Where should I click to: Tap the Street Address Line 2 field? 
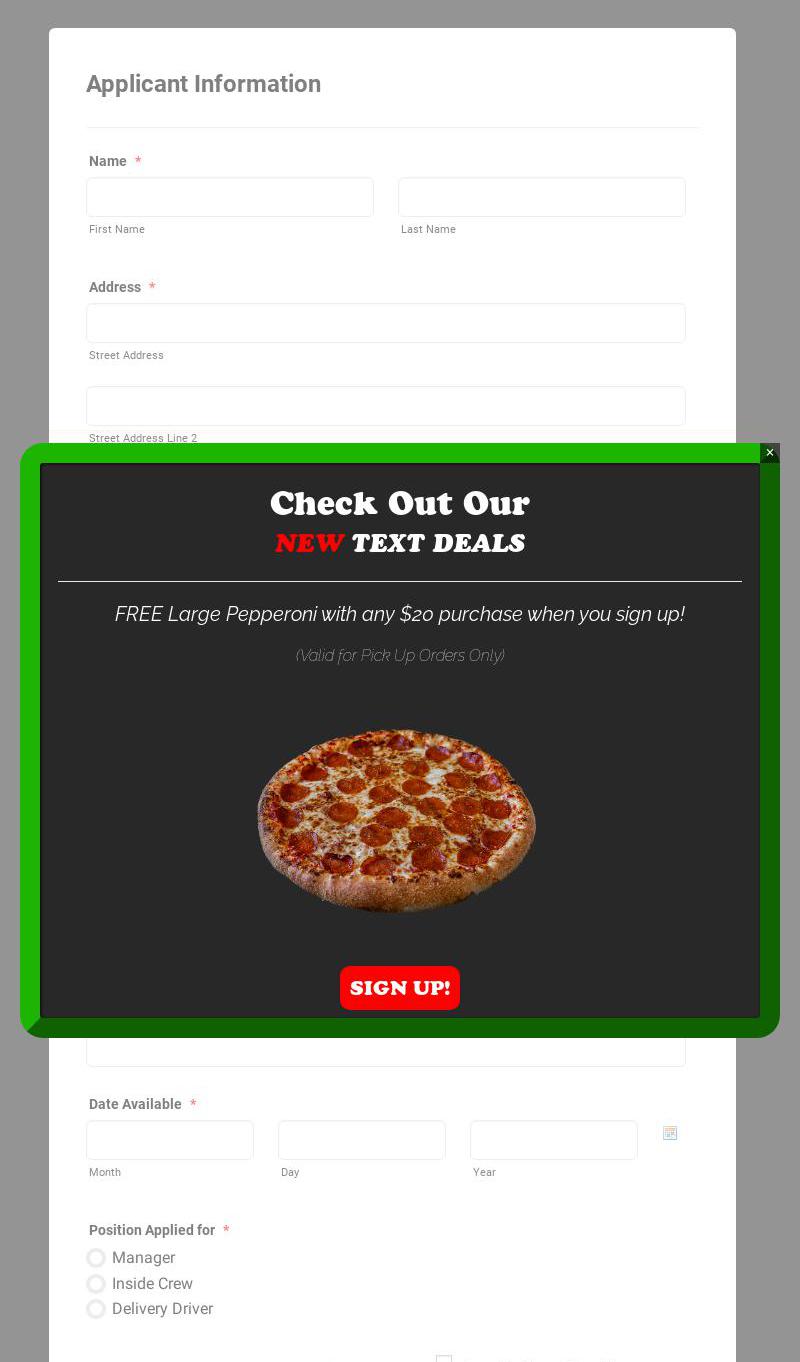pyautogui.click(x=386, y=406)
